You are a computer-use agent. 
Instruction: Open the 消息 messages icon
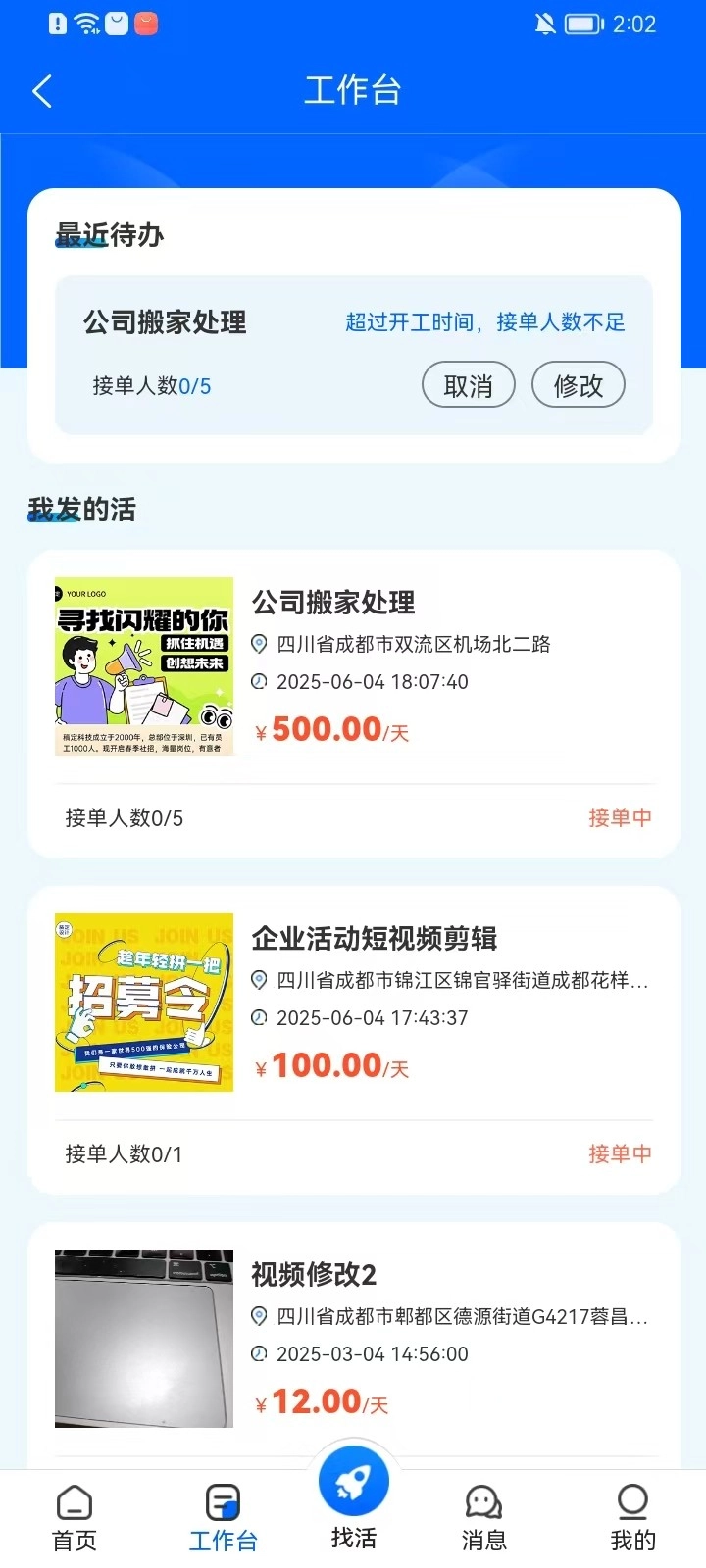(x=482, y=1501)
